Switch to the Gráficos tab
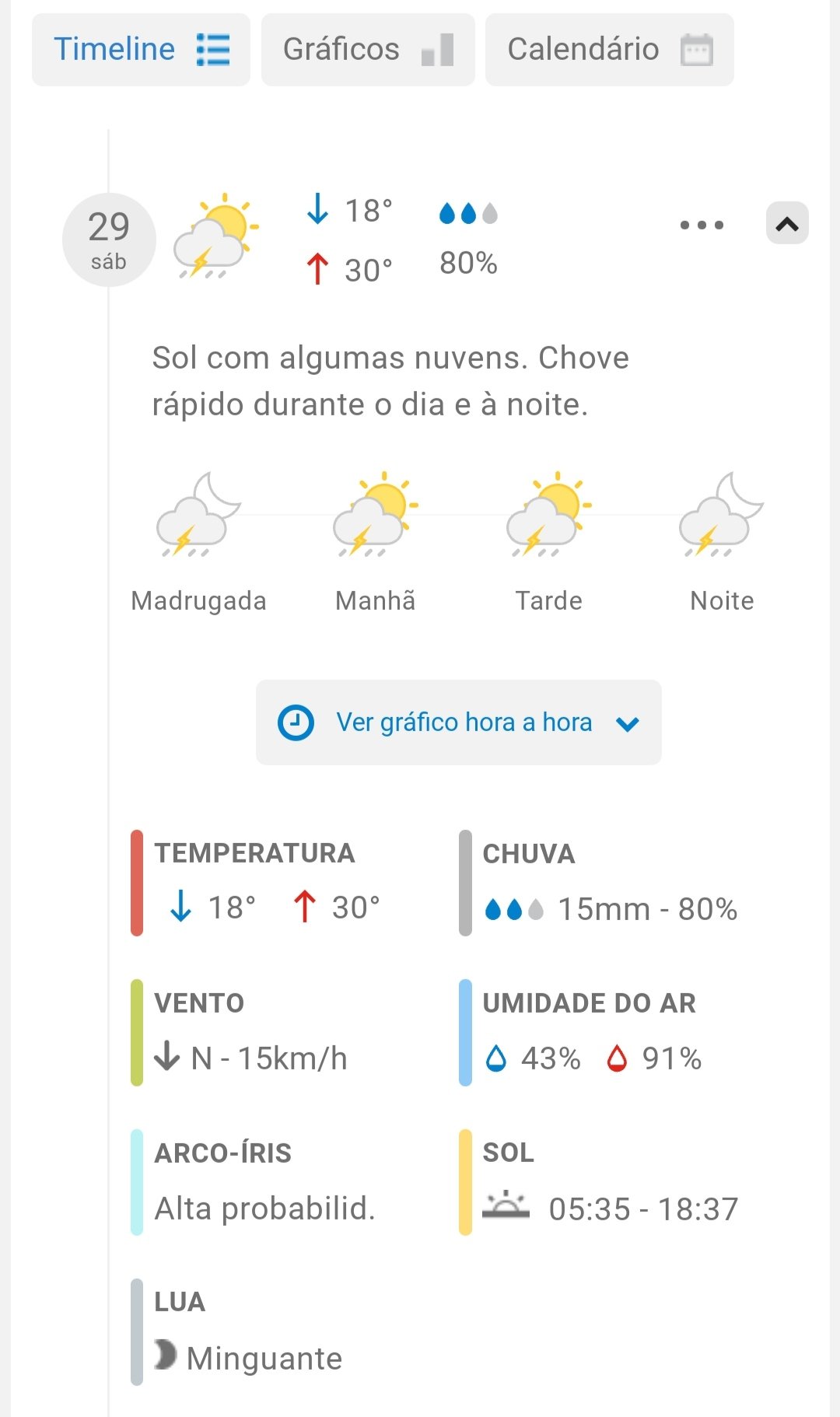 pyautogui.click(x=367, y=50)
